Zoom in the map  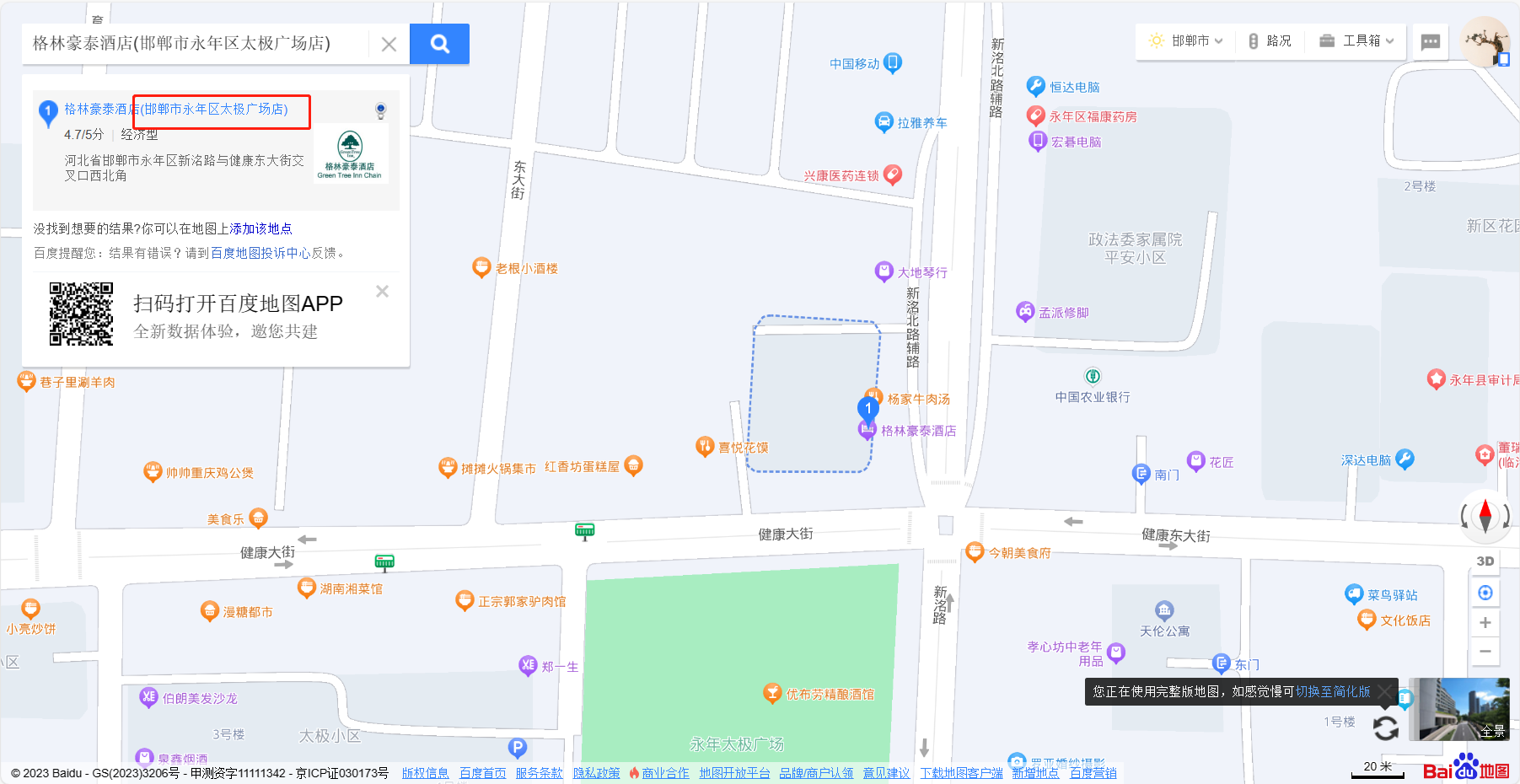(1485, 622)
